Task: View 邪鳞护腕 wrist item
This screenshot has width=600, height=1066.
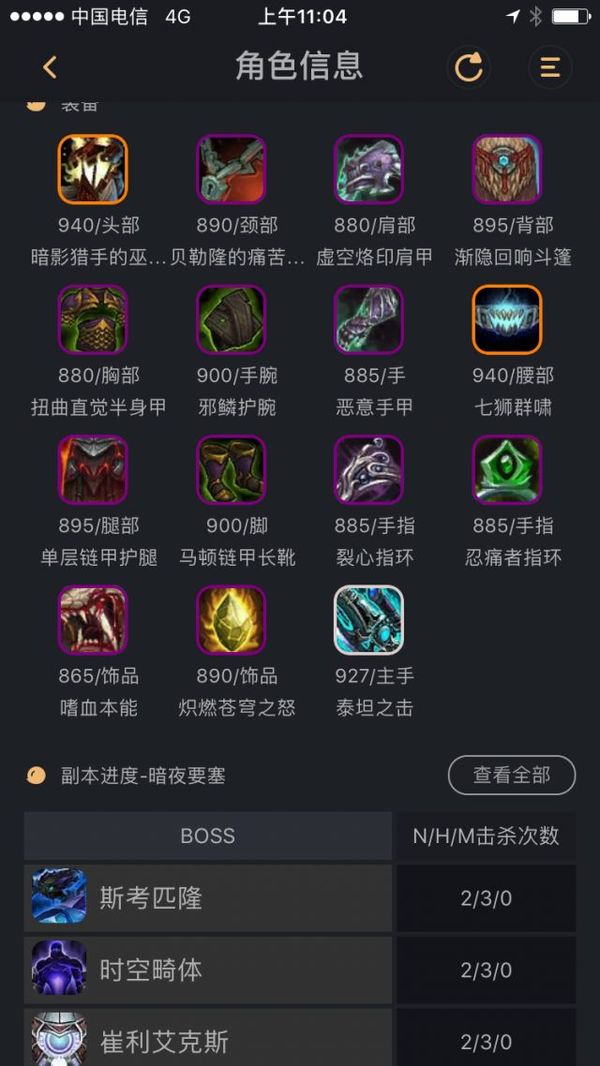Action: click(x=231, y=320)
